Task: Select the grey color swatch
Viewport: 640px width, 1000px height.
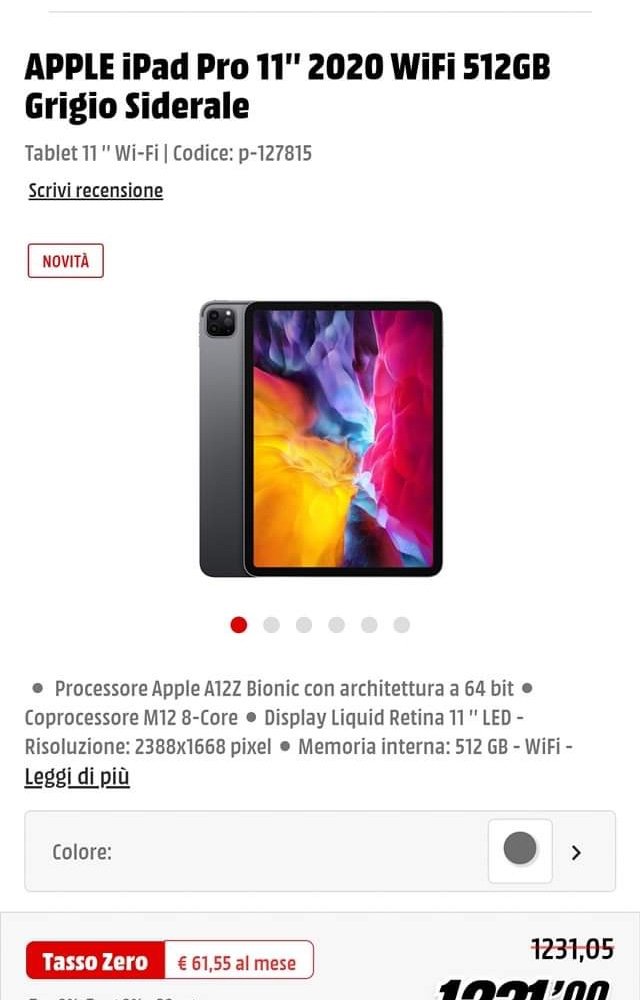Action: pos(520,851)
